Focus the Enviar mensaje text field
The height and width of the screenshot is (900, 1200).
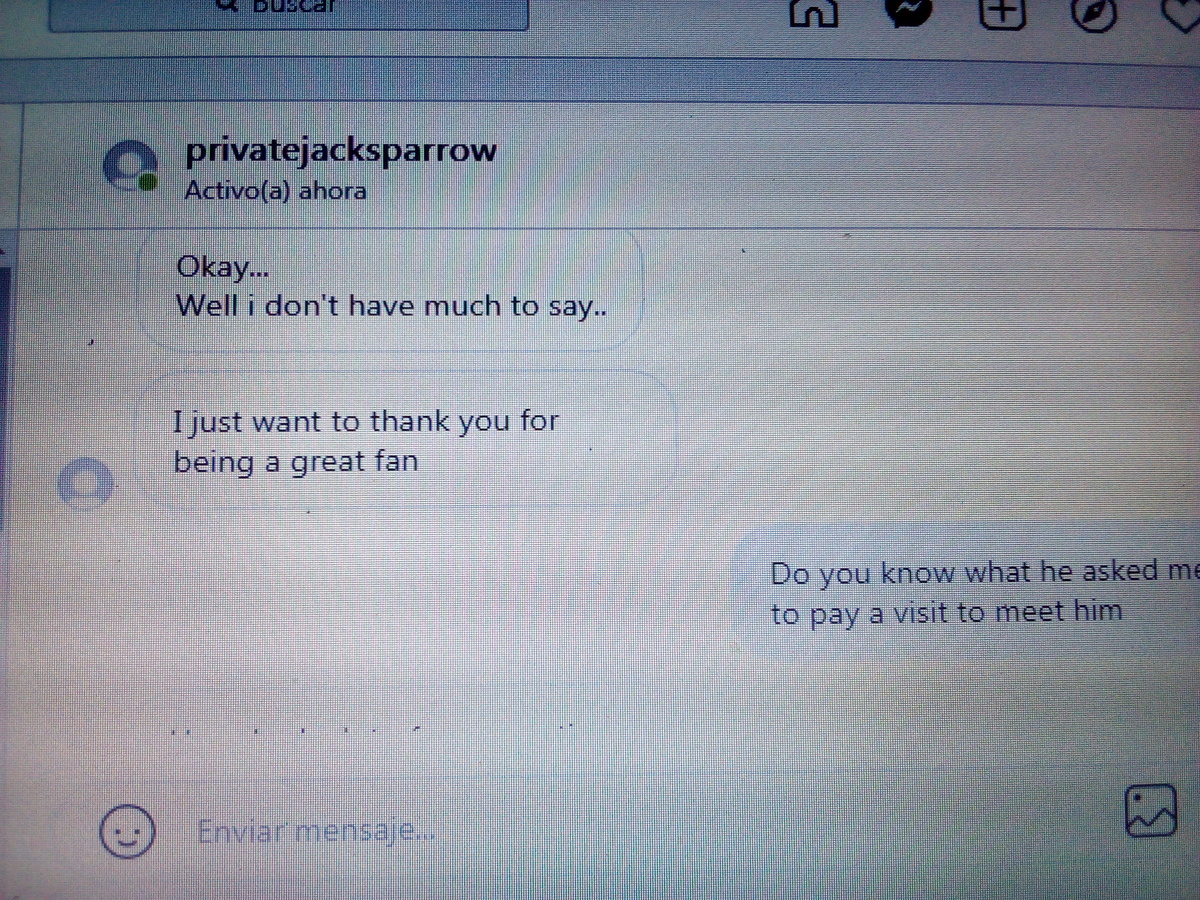pyautogui.click(x=600, y=830)
